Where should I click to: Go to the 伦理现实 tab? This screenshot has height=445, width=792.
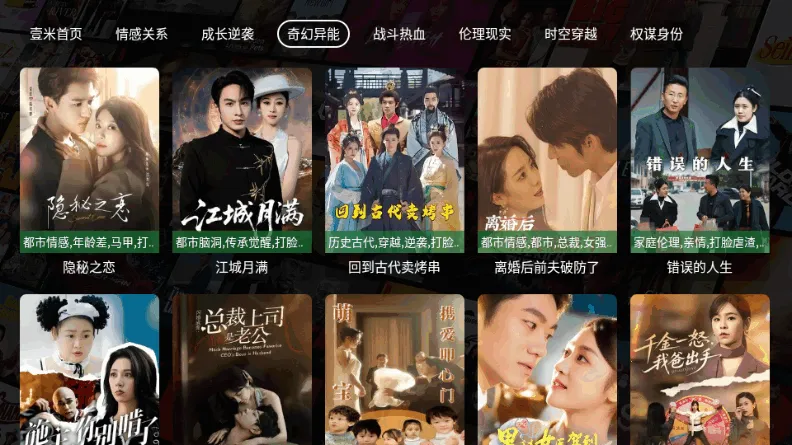485,34
